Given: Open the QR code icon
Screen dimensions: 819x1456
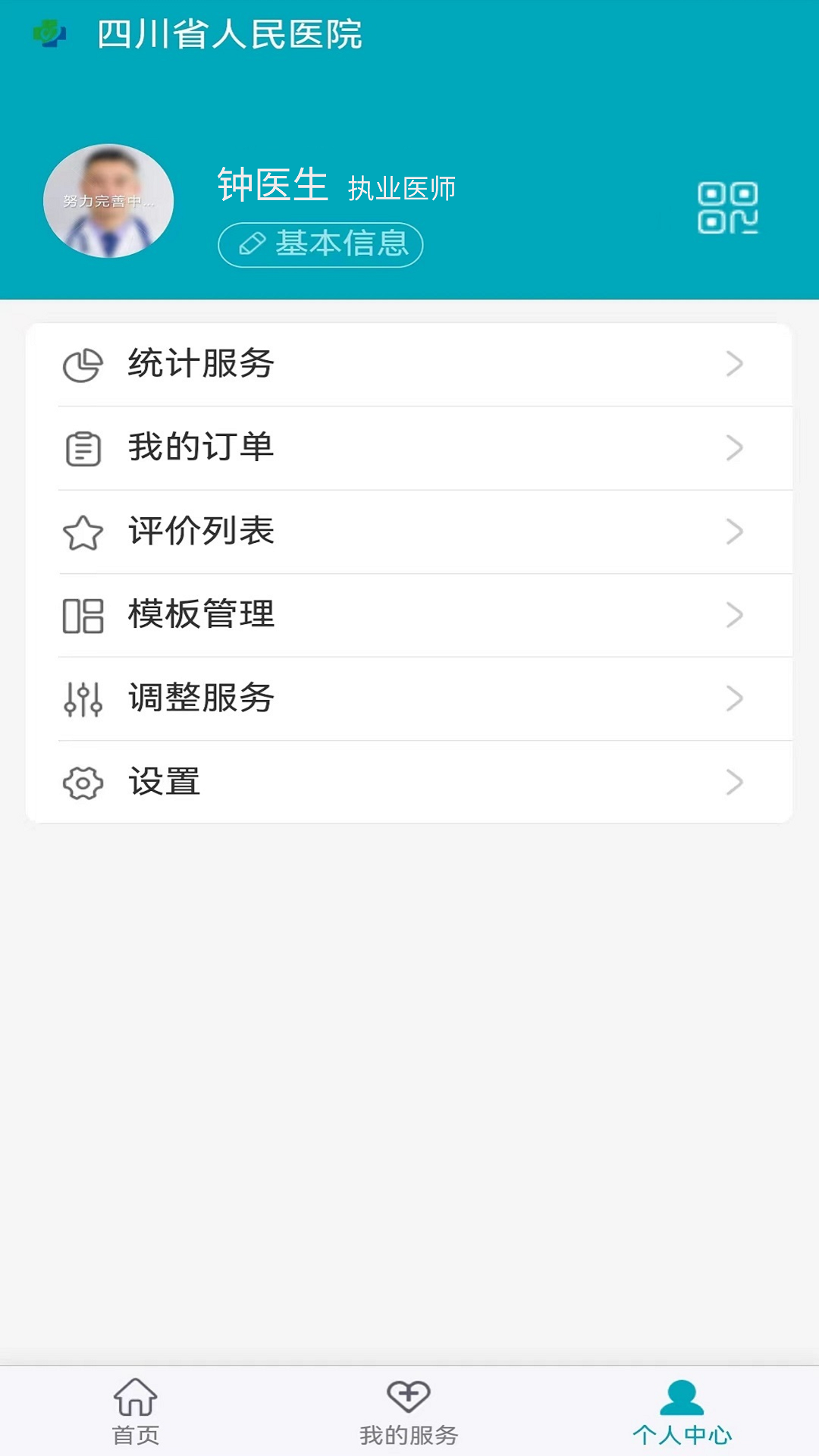Looking at the screenshot, I should coord(727,208).
